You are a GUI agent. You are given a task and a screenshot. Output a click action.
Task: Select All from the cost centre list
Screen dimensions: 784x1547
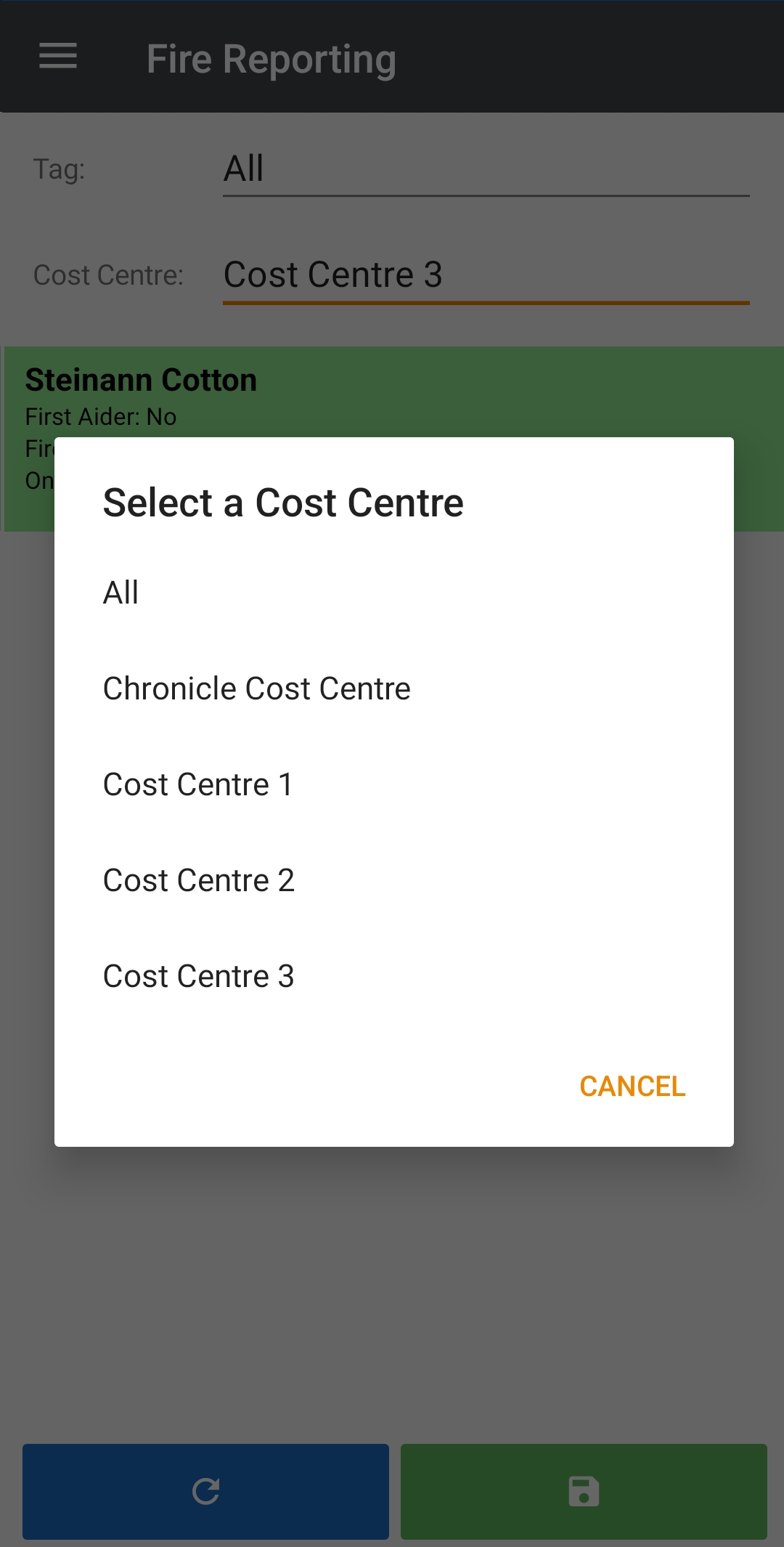pyautogui.click(x=121, y=591)
